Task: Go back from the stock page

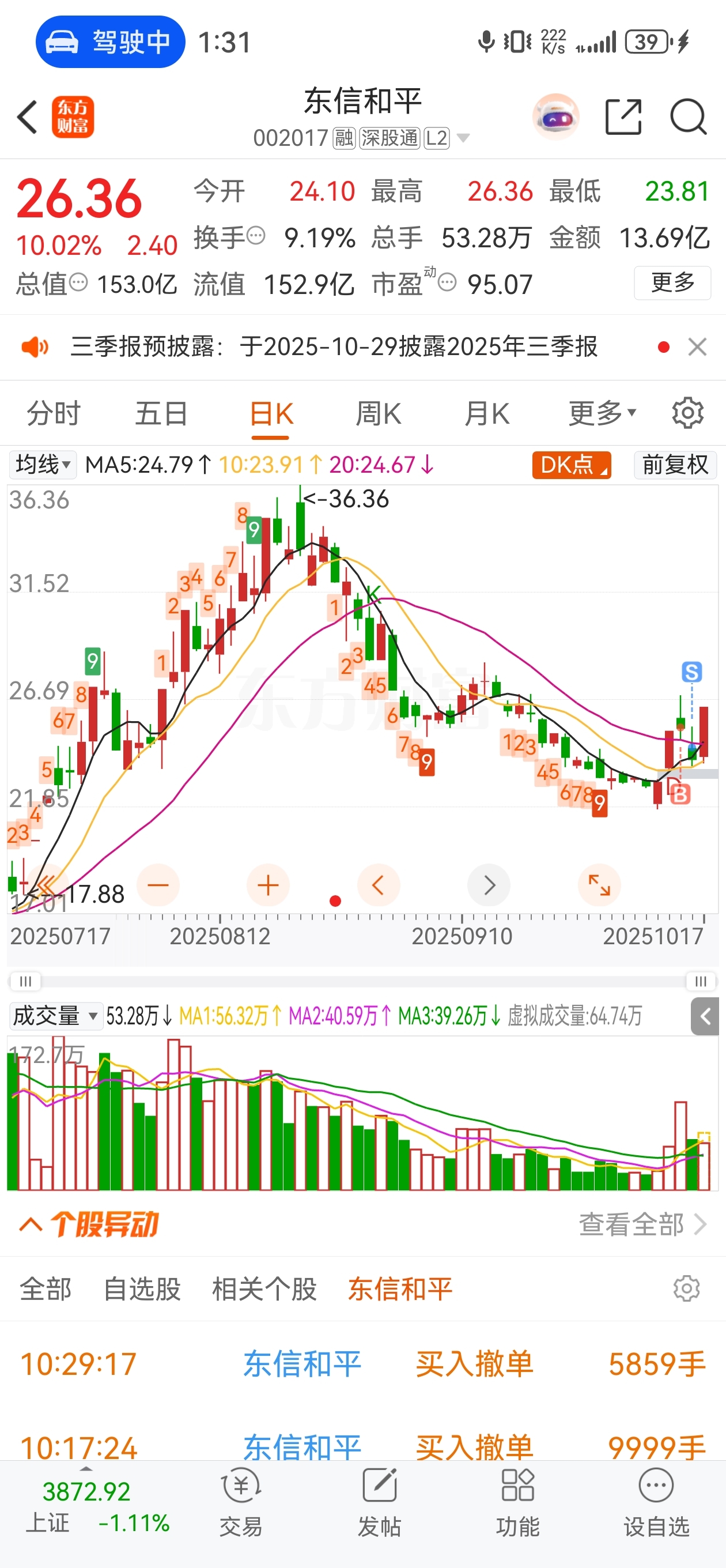Action: pos(28,116)
